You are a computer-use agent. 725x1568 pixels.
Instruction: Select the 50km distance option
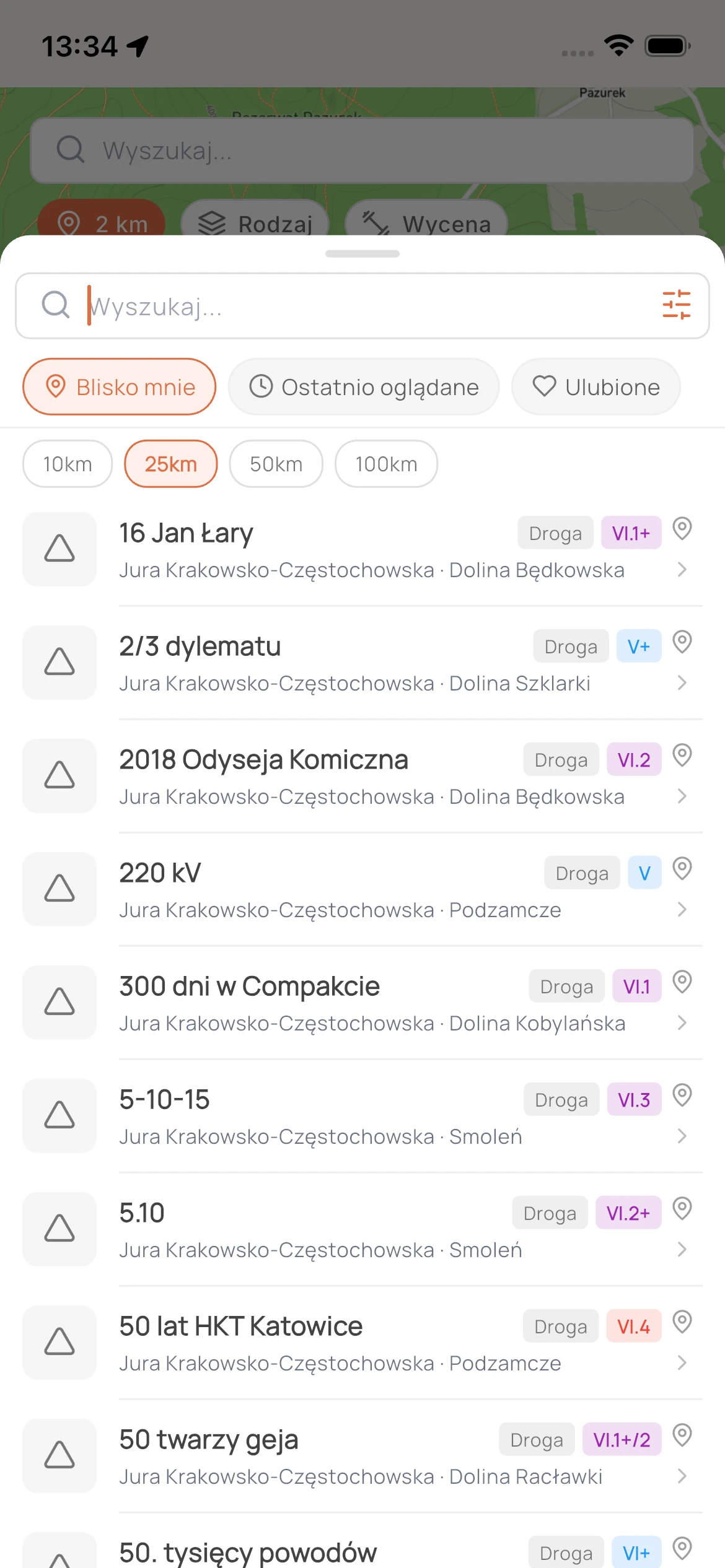[x=276, y=463]
